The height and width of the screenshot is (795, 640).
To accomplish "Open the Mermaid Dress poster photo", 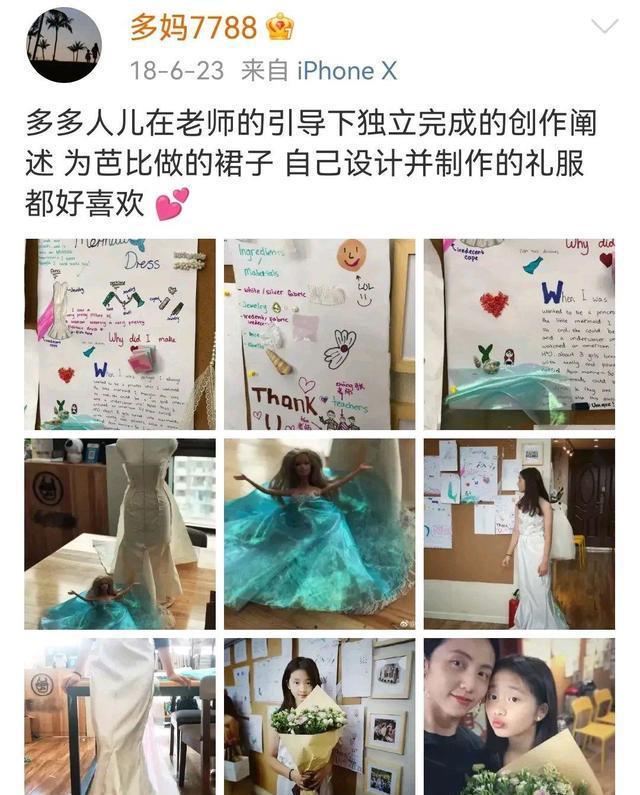I will (120, 334).
